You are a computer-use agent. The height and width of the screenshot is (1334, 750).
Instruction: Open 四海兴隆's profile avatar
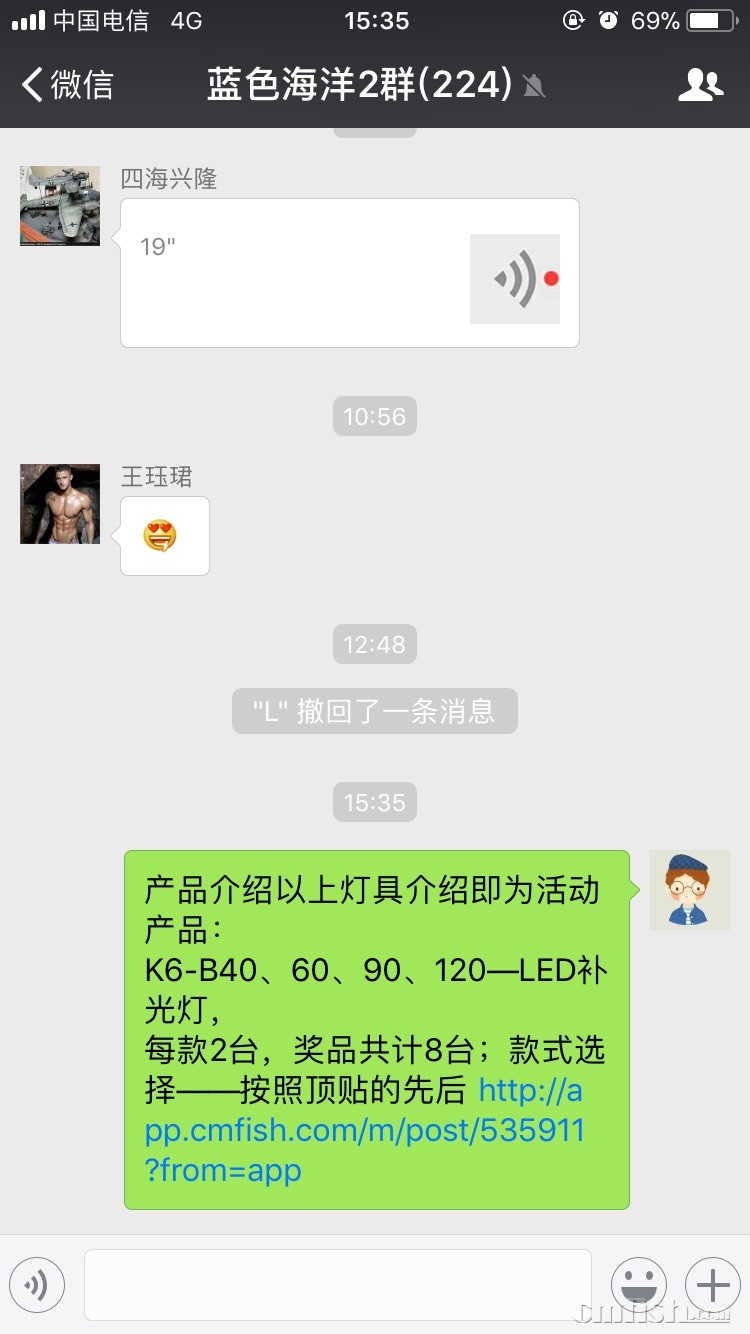(60, 206)
